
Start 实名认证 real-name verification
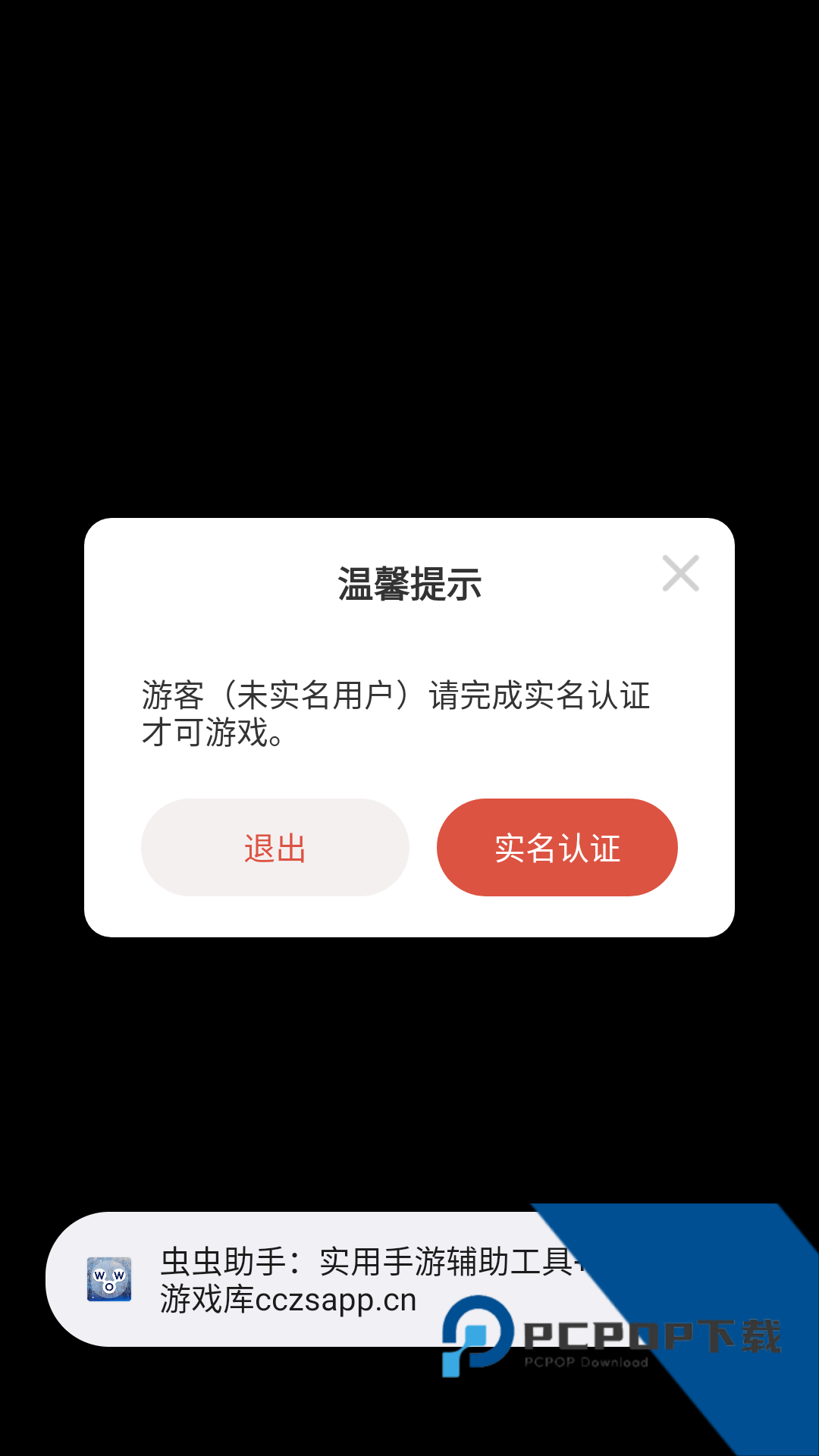557,847
